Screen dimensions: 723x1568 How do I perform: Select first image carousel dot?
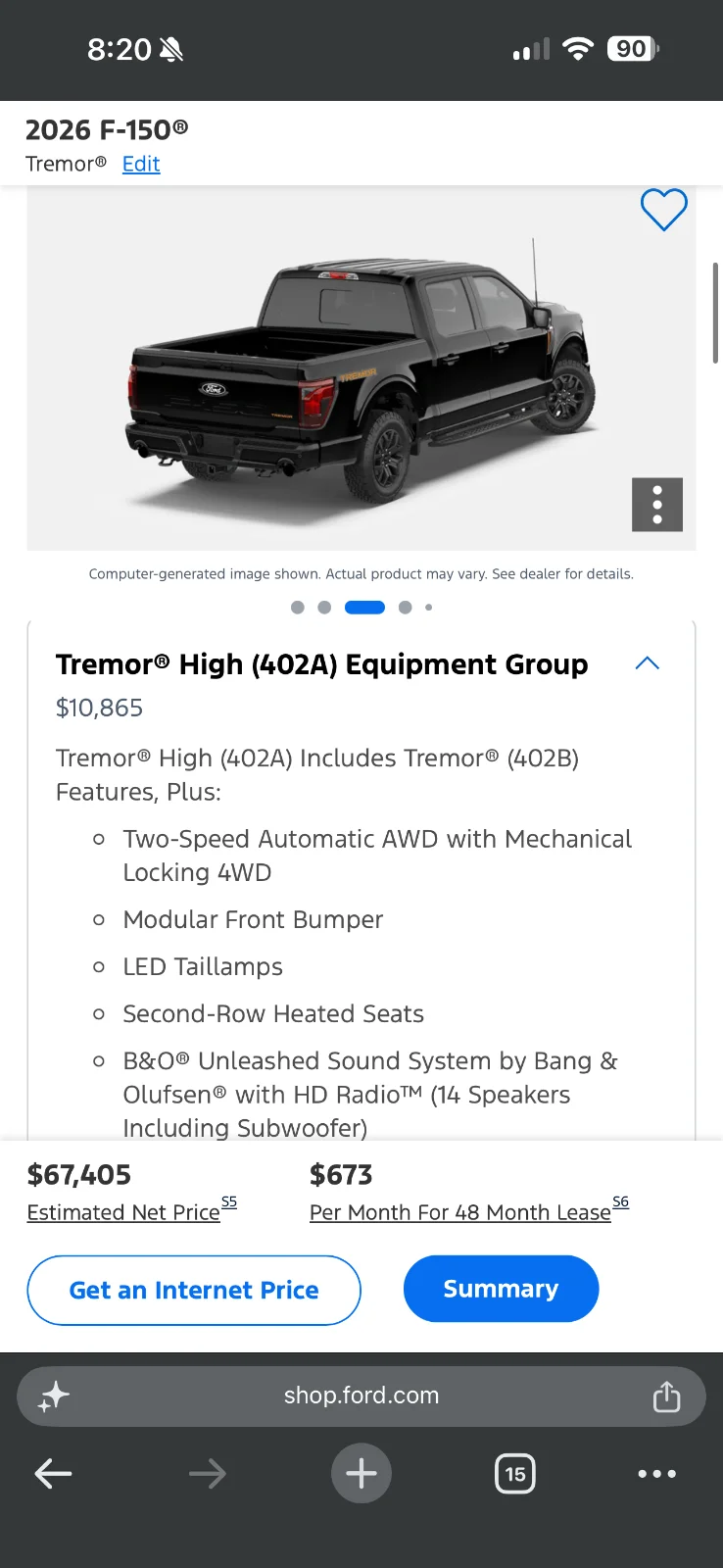pos(298,608)
